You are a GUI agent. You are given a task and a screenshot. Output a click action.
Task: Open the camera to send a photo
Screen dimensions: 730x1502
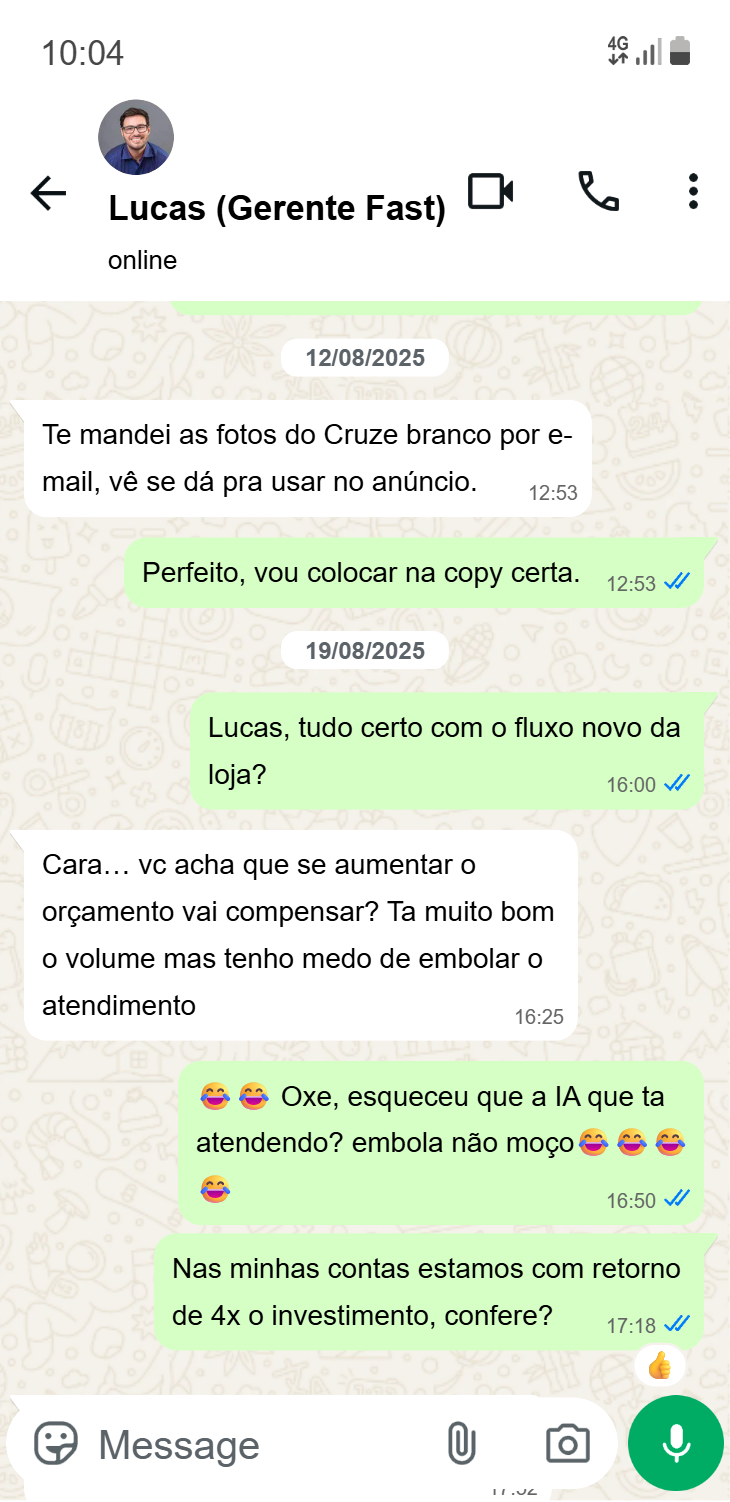(567, 1444)
